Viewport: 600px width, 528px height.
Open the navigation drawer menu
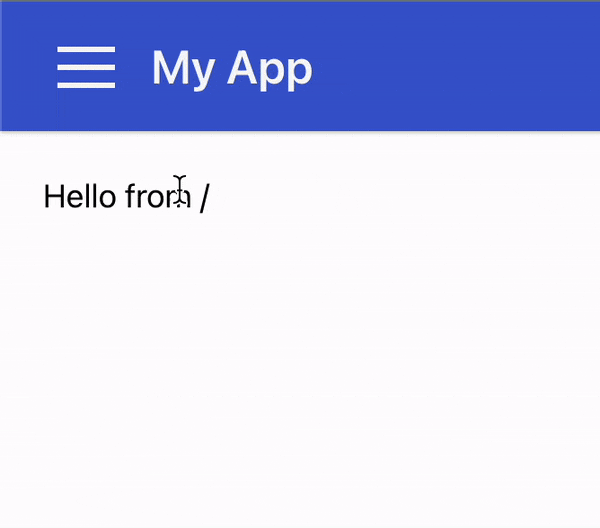[x=86, y=68]
